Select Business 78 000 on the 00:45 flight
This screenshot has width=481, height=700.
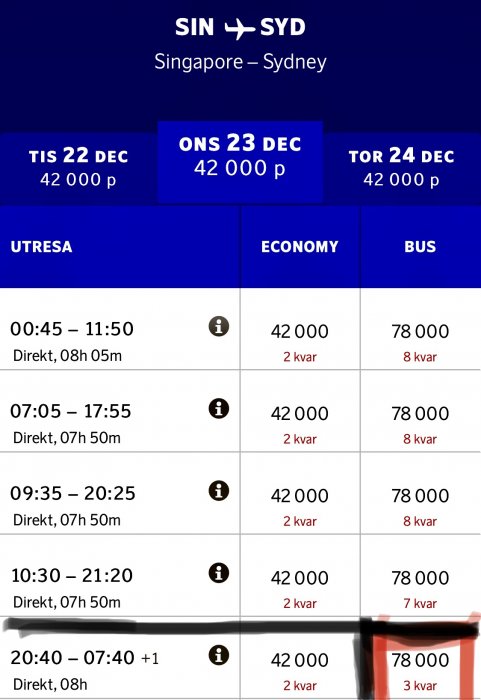coord(421,329)
